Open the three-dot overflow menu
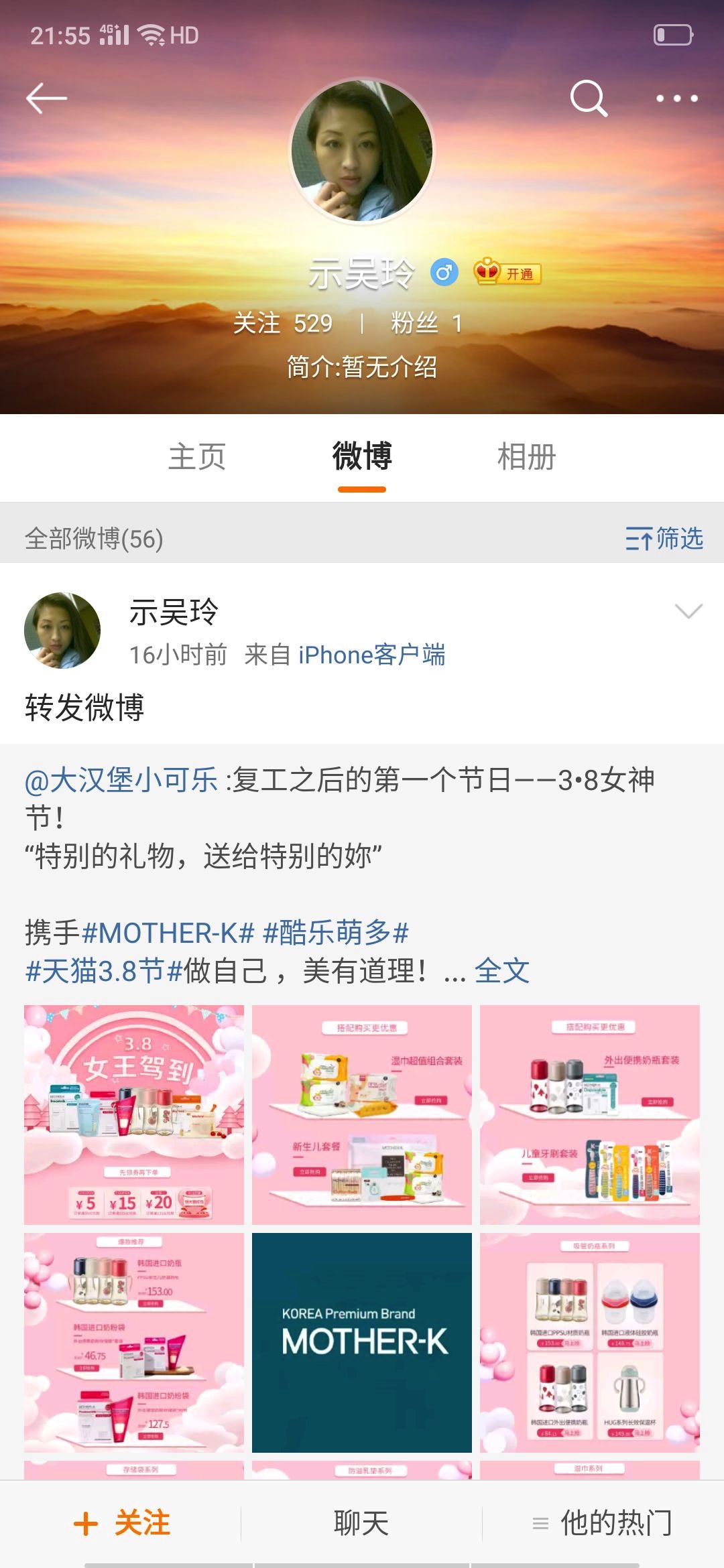 (x=676, y=99)
